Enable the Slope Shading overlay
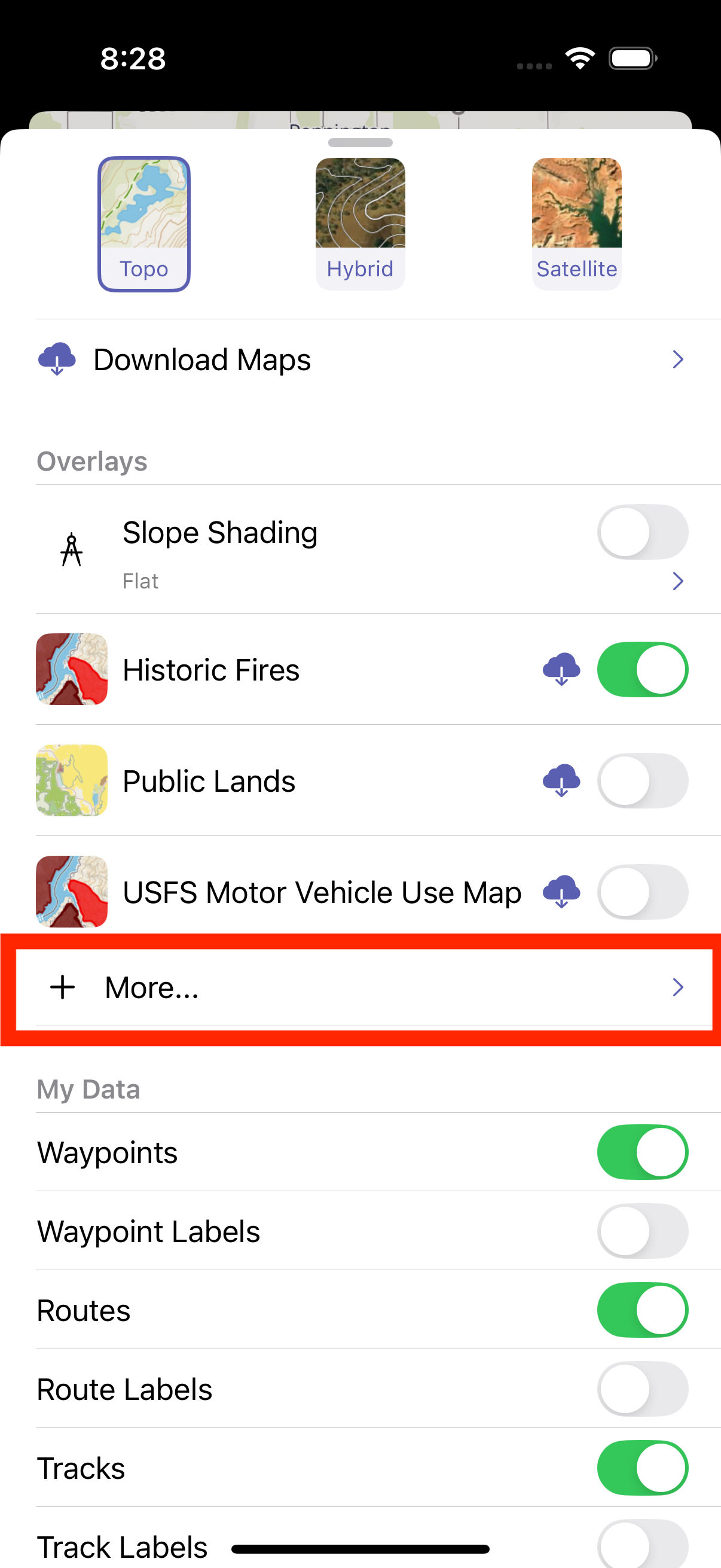This screenshot has height=1568, width=721. [642, 532]
